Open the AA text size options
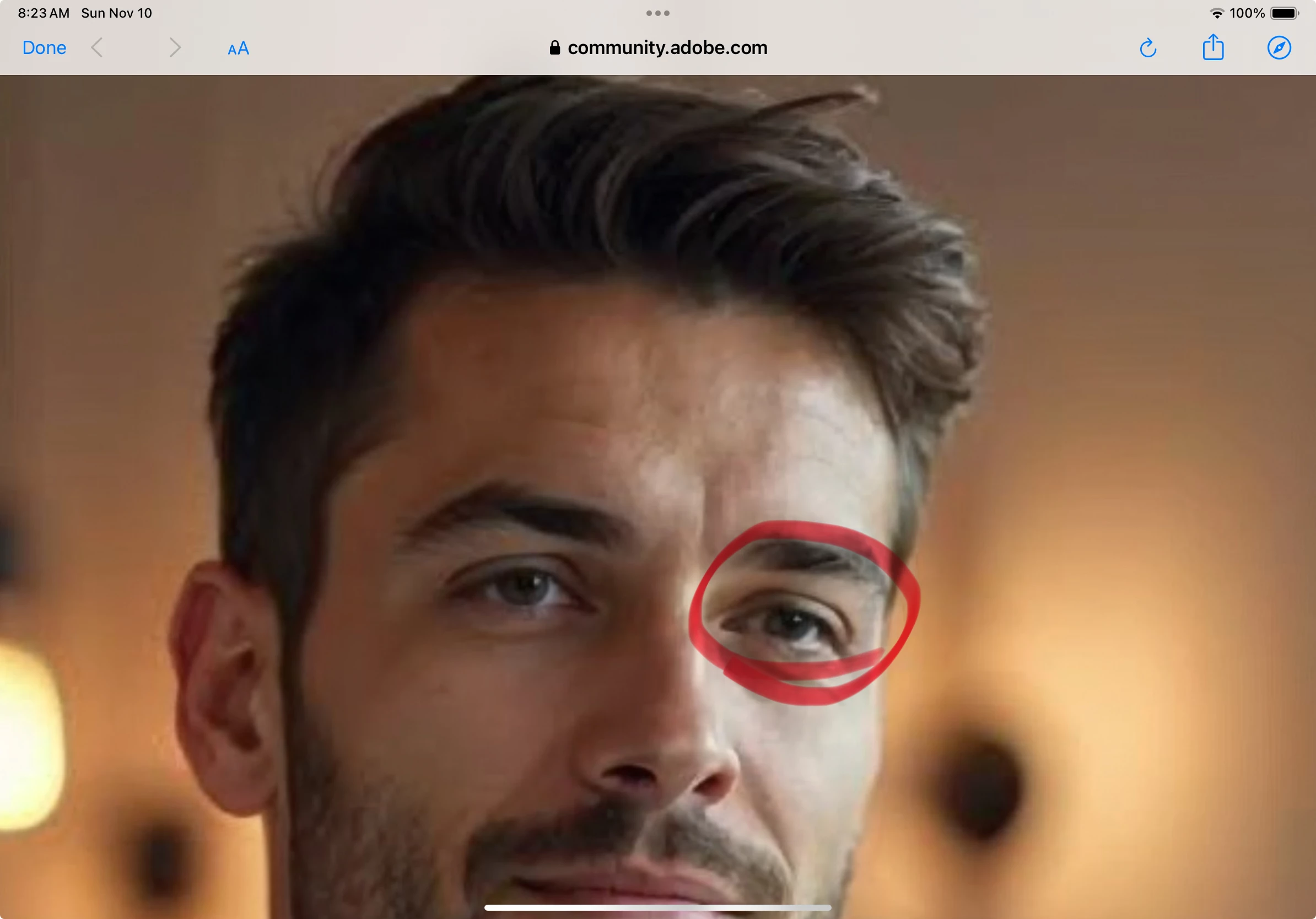The height and width of the screenshot is (919, 1316). (x=238, y=48)
